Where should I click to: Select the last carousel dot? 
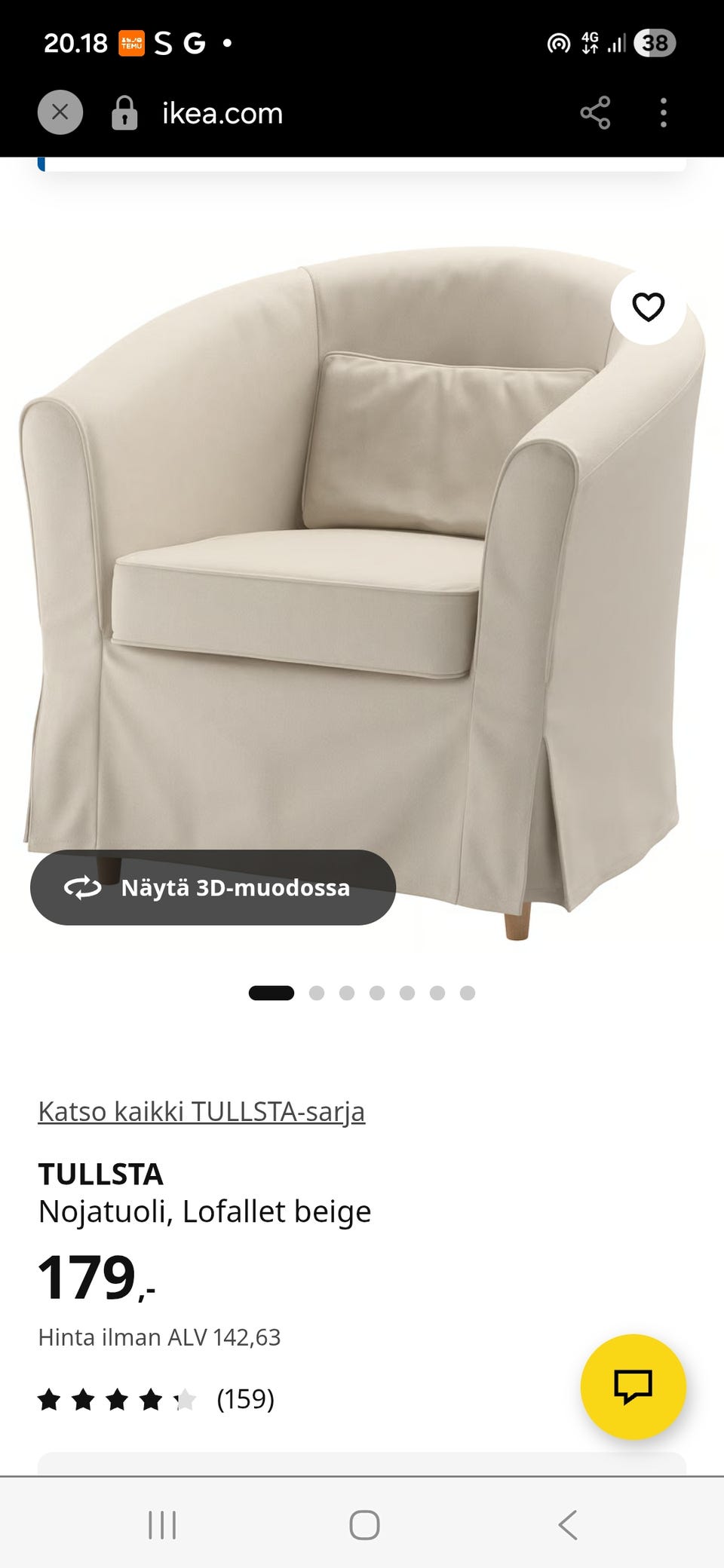coord(465,993)
